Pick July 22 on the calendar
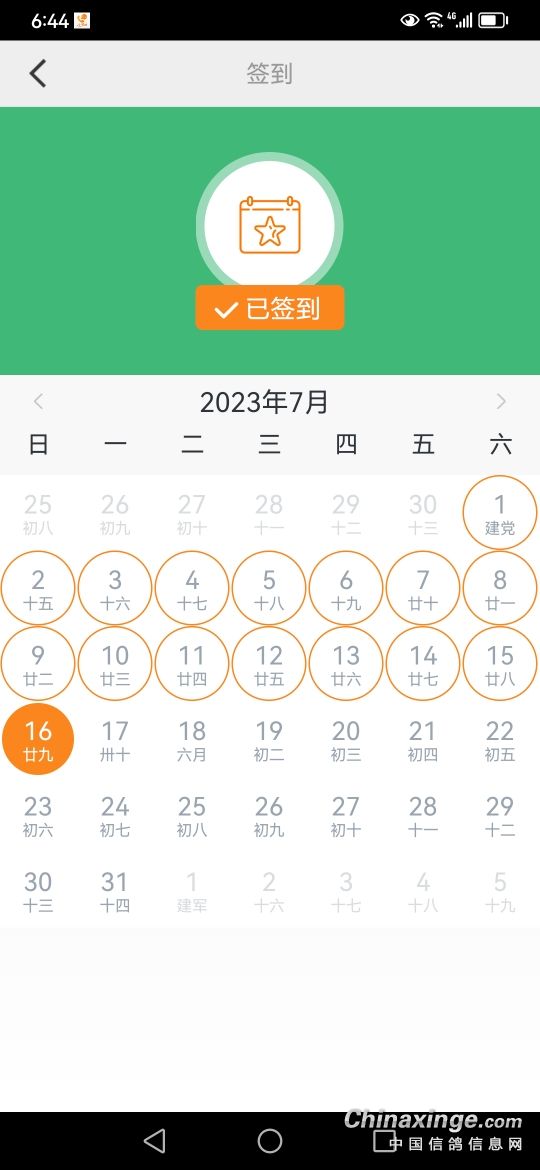 pos(500,739)
